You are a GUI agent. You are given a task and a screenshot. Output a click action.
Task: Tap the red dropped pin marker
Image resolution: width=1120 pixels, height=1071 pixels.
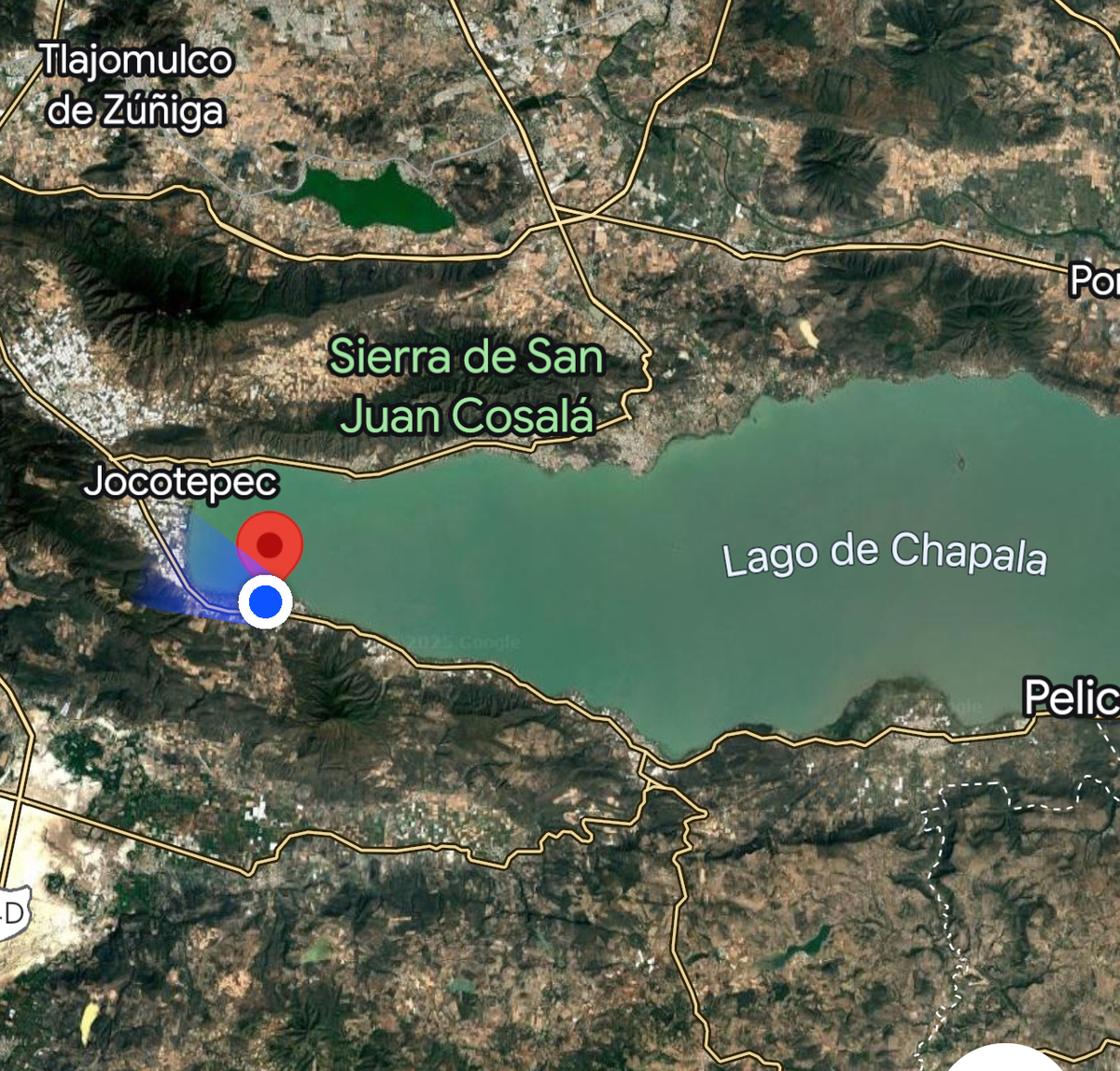tap(270, 544)
